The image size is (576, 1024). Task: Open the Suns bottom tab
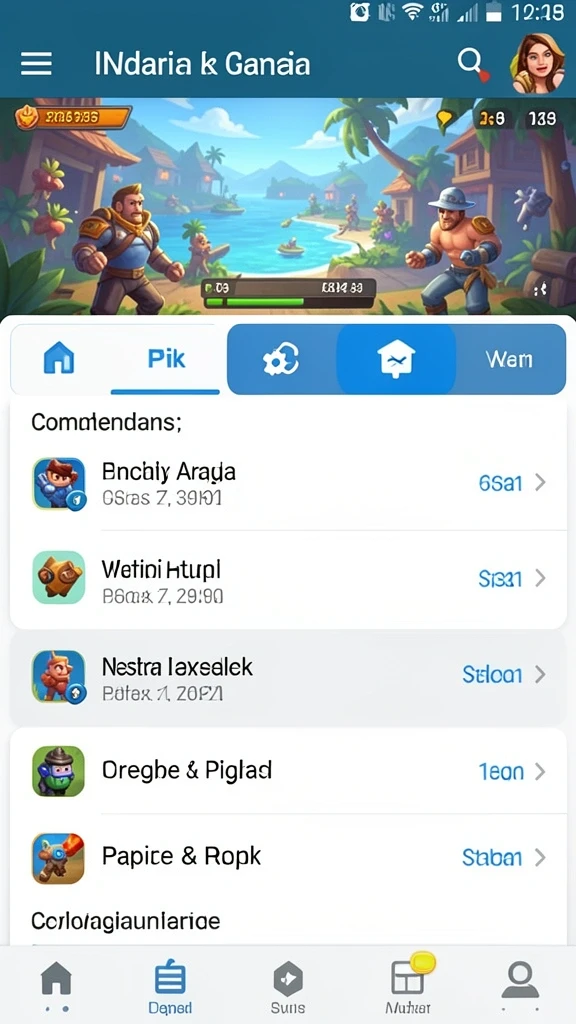(x=288, y=986)
